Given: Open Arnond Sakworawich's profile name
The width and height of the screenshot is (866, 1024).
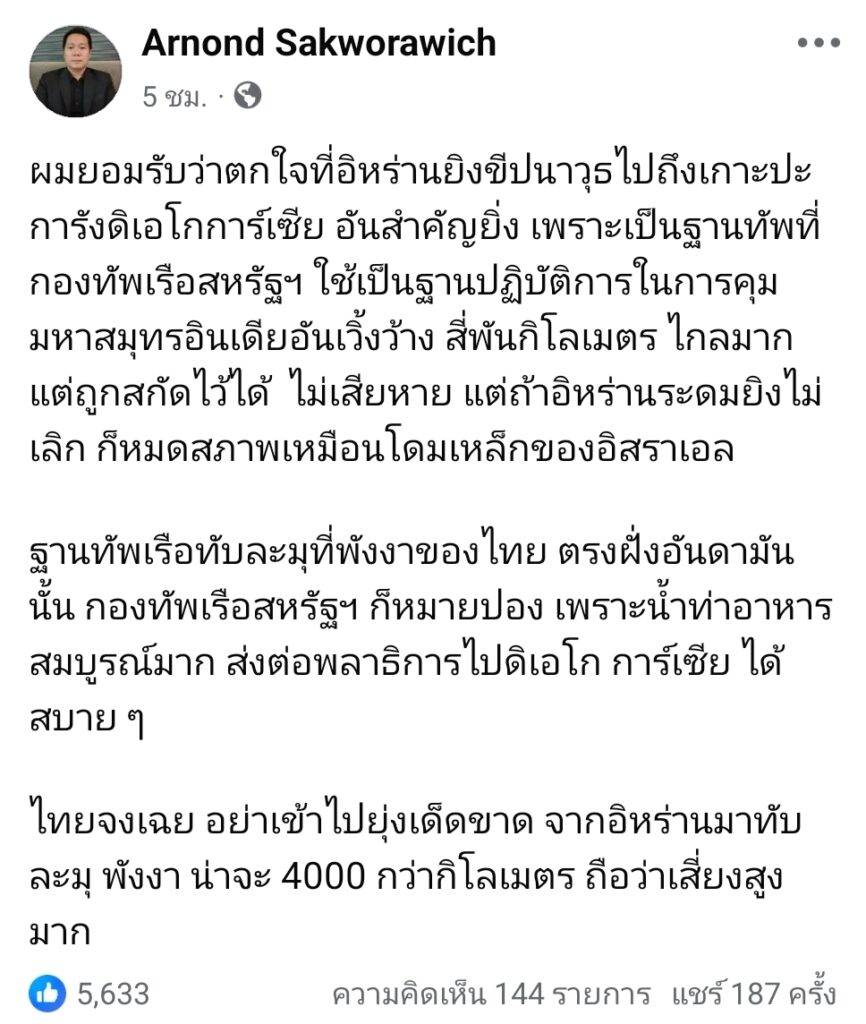Looking at the screenshot, I should pos(319,43).
